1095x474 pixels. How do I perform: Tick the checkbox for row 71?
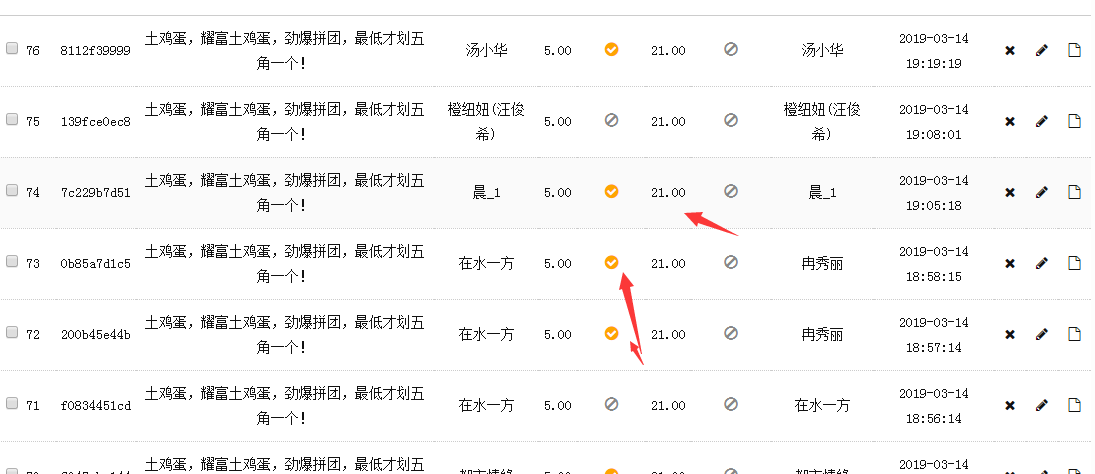12,403
